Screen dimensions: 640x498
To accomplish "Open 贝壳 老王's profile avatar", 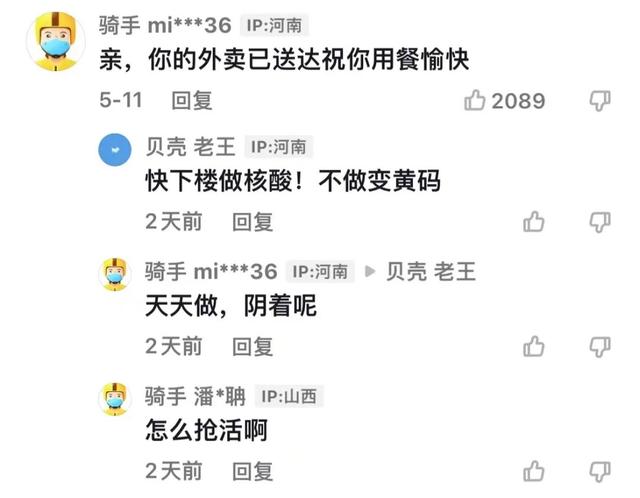I will click(x=116, y=149).
